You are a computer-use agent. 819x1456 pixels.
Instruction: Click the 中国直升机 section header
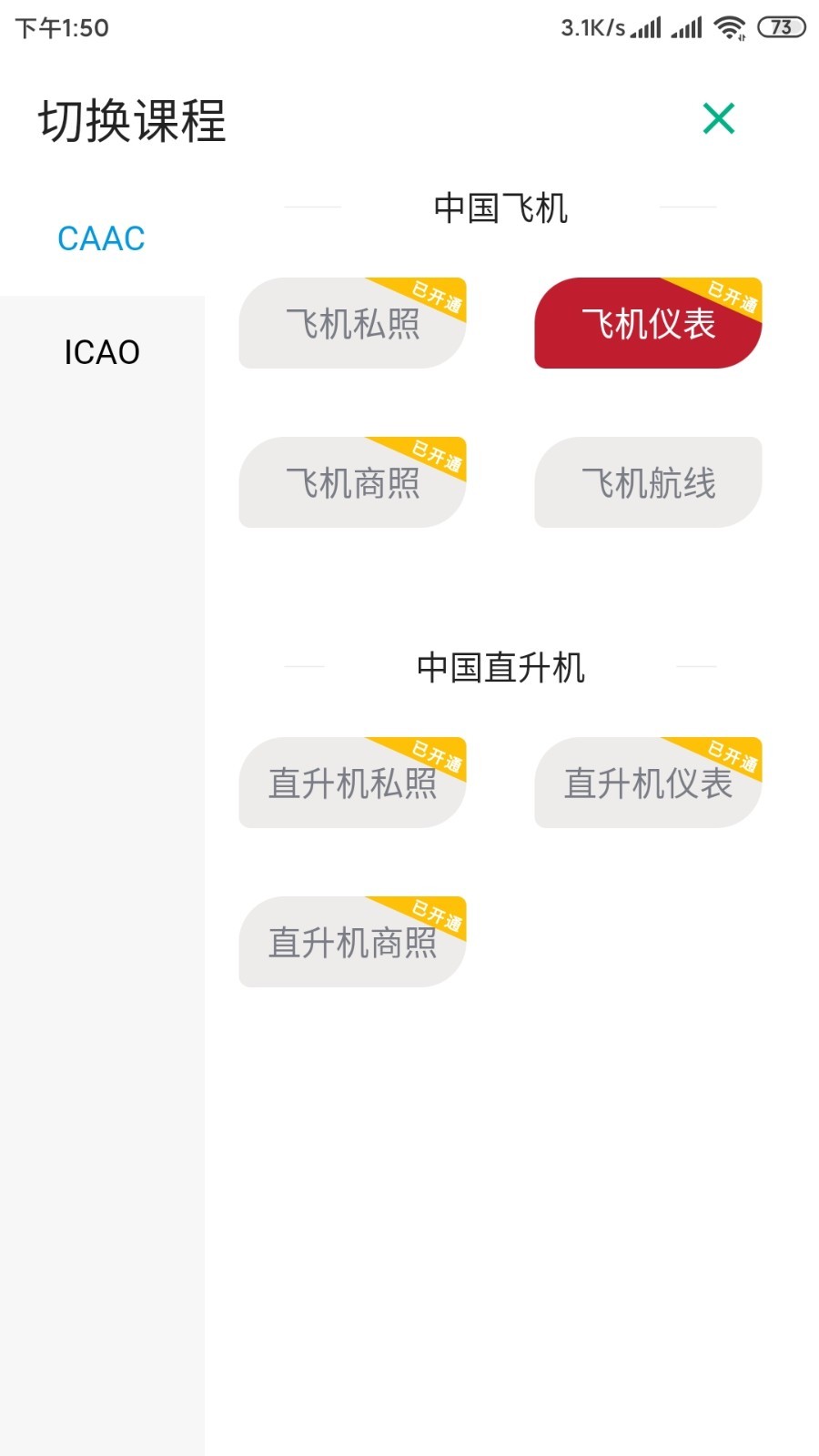[500, 668]
